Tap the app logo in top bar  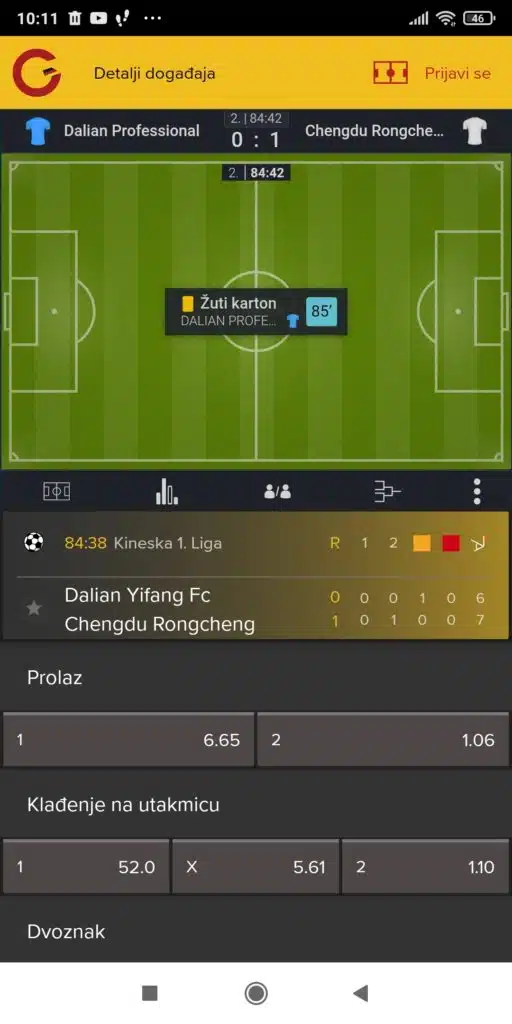[x=37, y=72]
